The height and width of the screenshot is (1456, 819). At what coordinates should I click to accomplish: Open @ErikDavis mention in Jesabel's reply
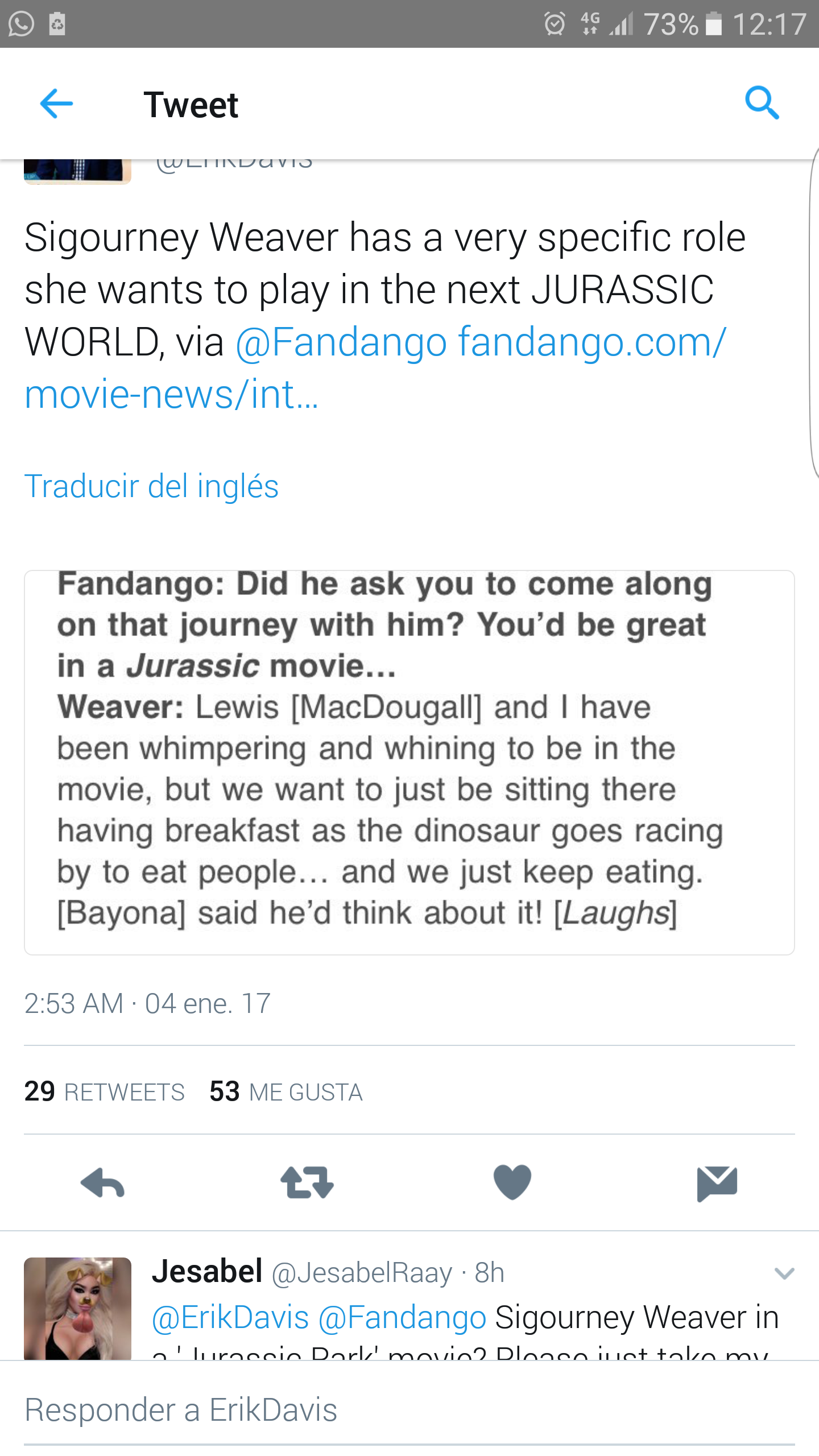point(230,1317)
